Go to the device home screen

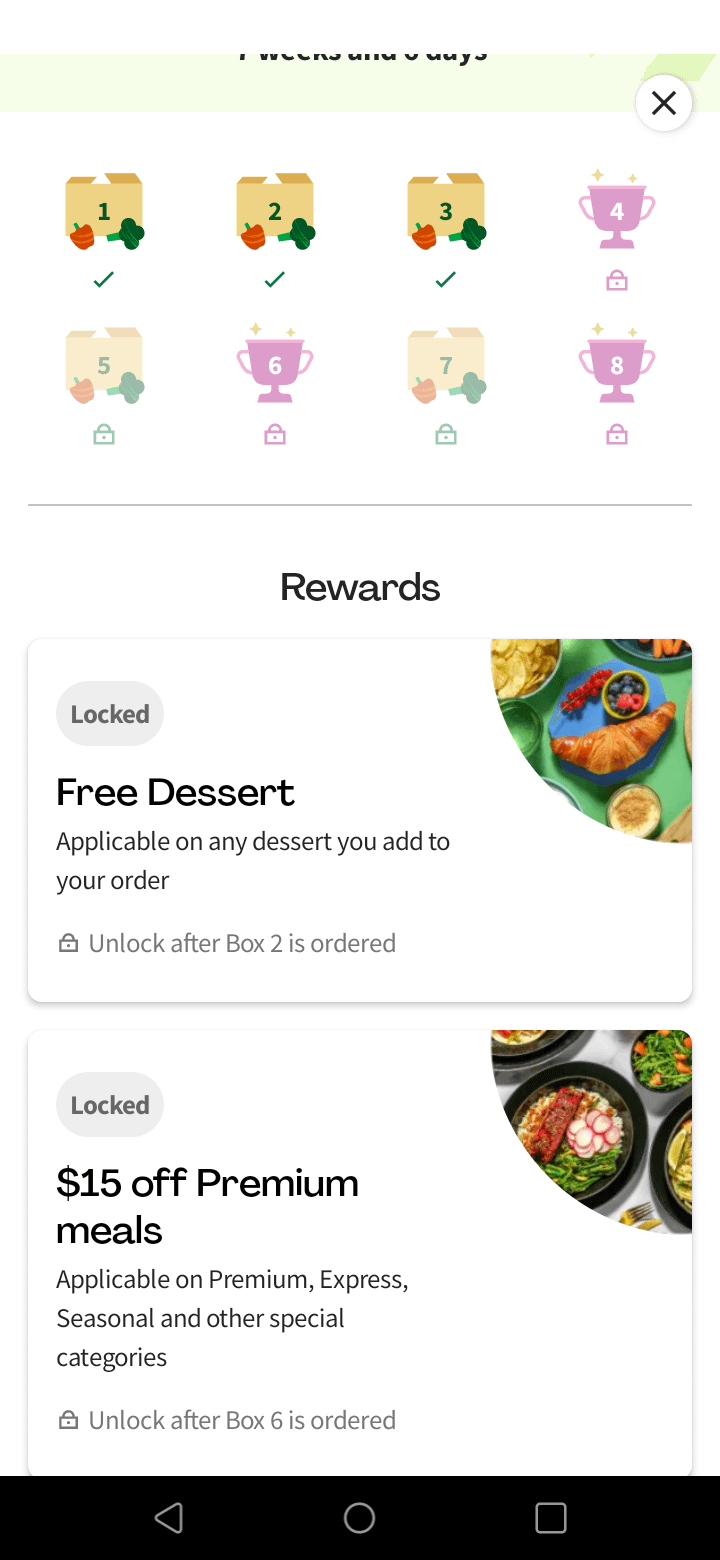pyautogui.click(x=359, y=1518)
